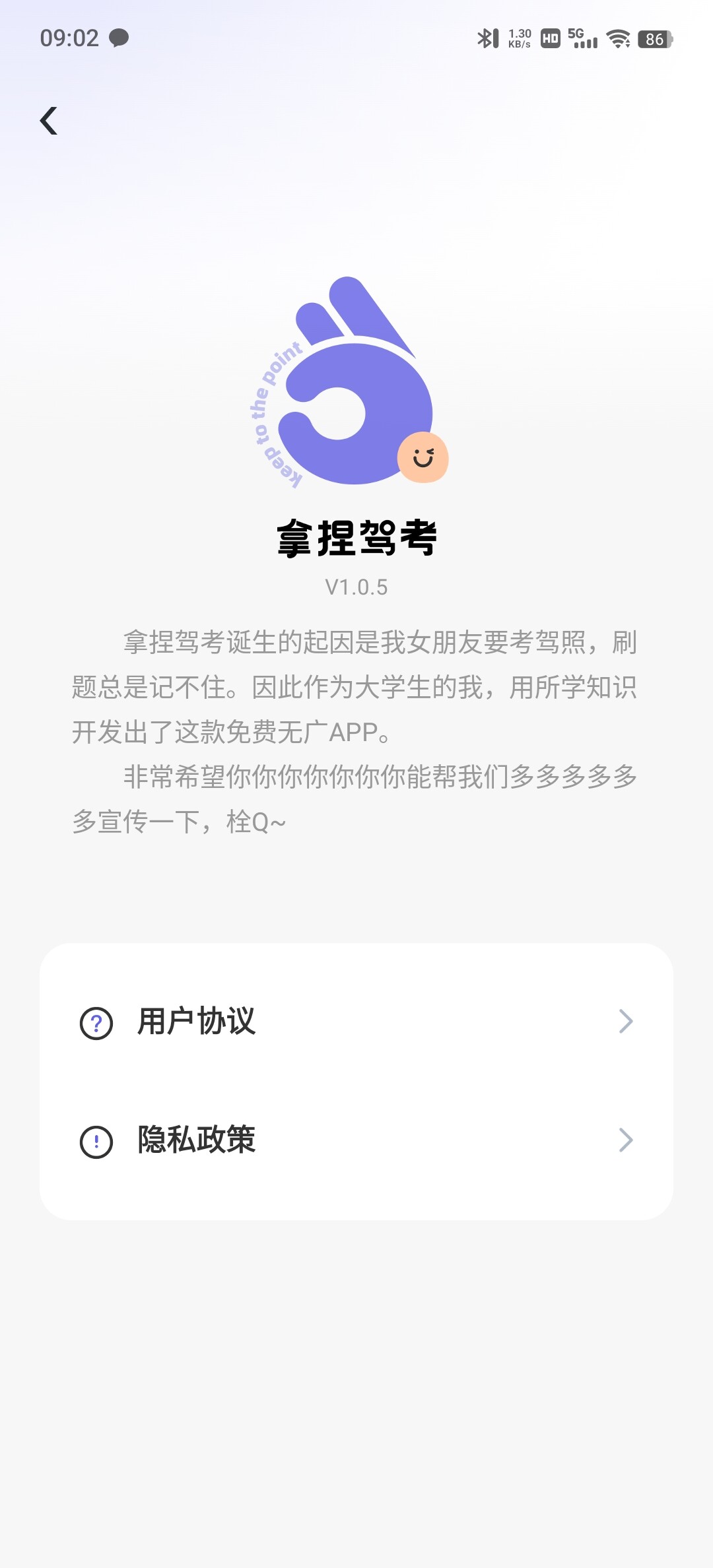Open the 用户协议 user agreement row
Image resolution: width=713 pixels, height=1568 pixels.
(356, 1022)
